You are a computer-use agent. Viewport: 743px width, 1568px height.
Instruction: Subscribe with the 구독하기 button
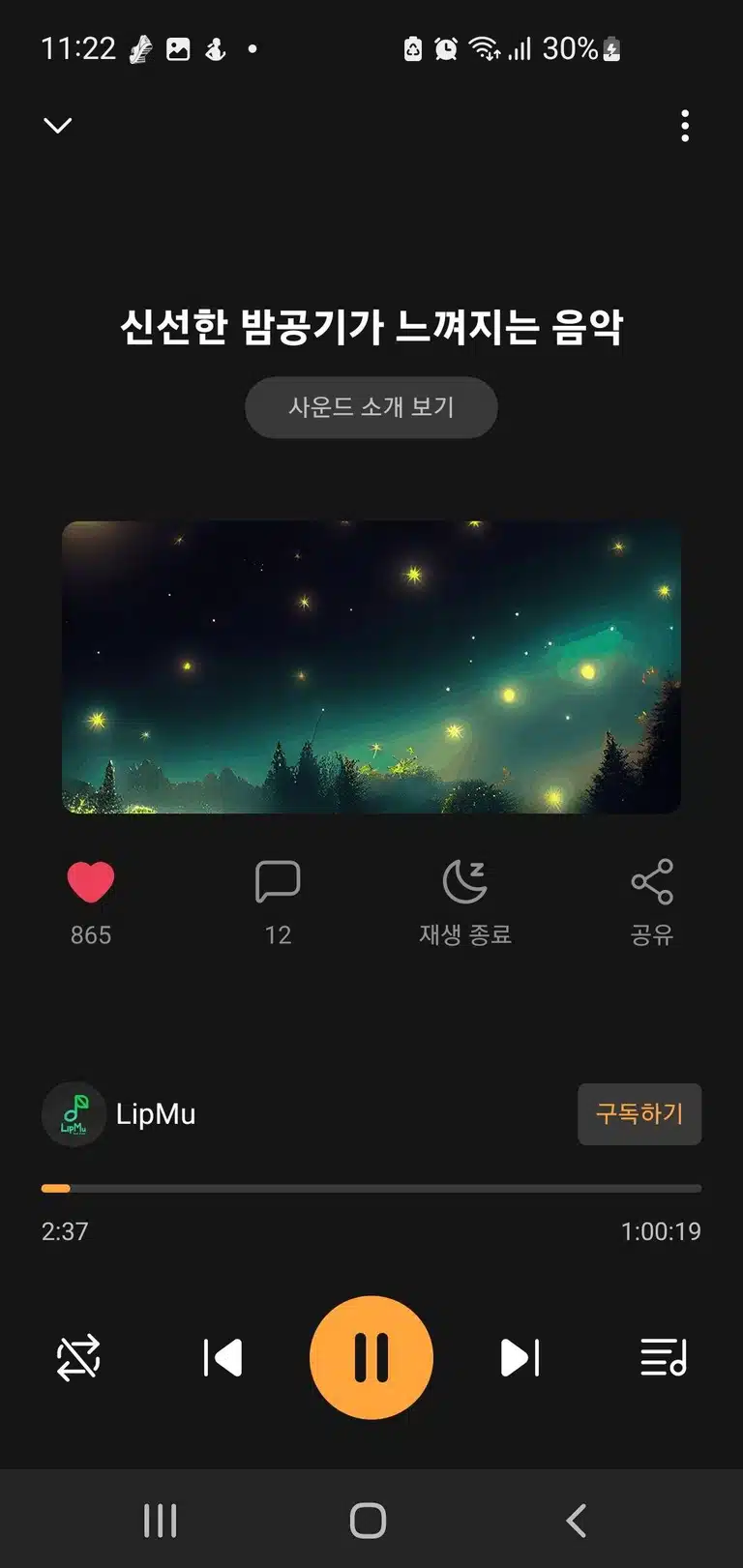click(639, 1114)
